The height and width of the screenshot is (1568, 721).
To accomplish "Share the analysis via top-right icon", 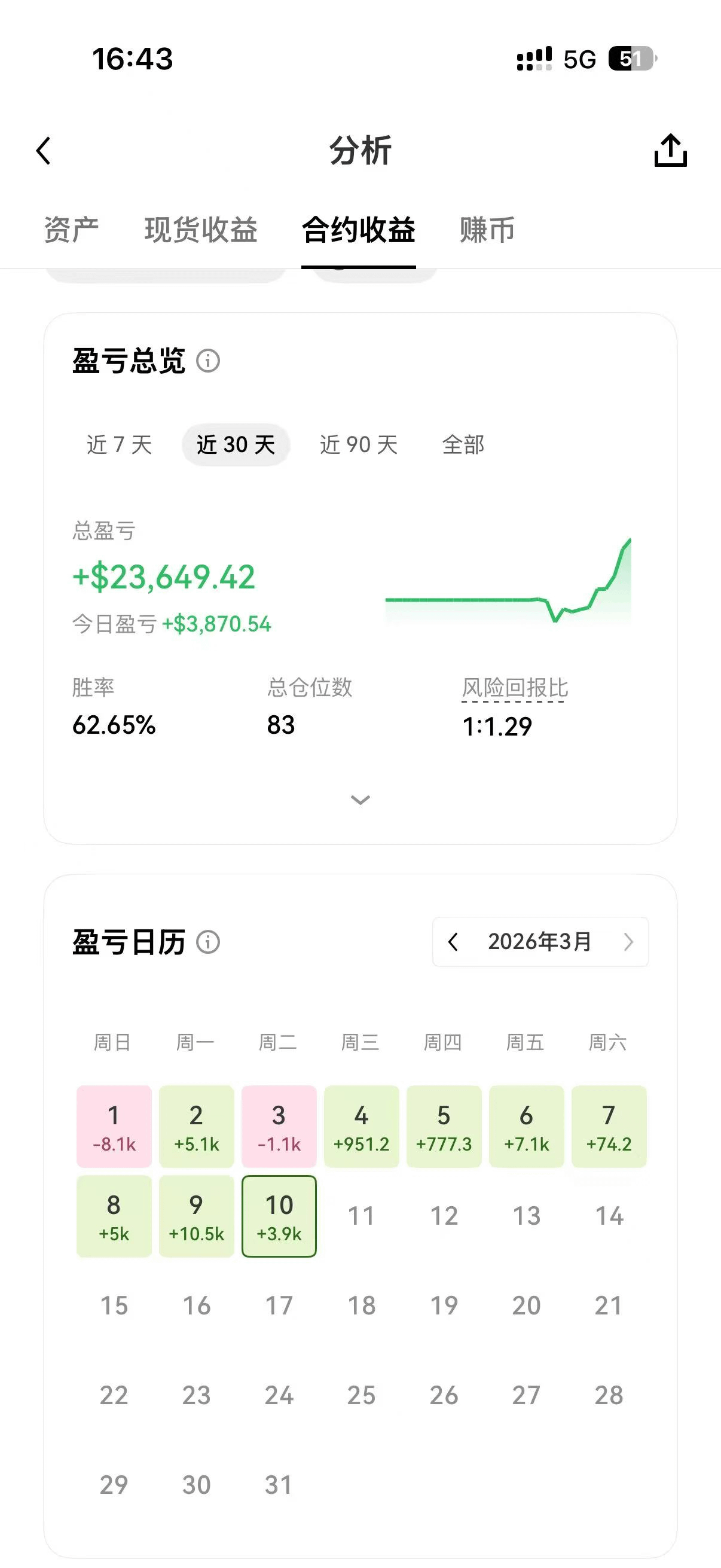I will click(x=670, y=150).
